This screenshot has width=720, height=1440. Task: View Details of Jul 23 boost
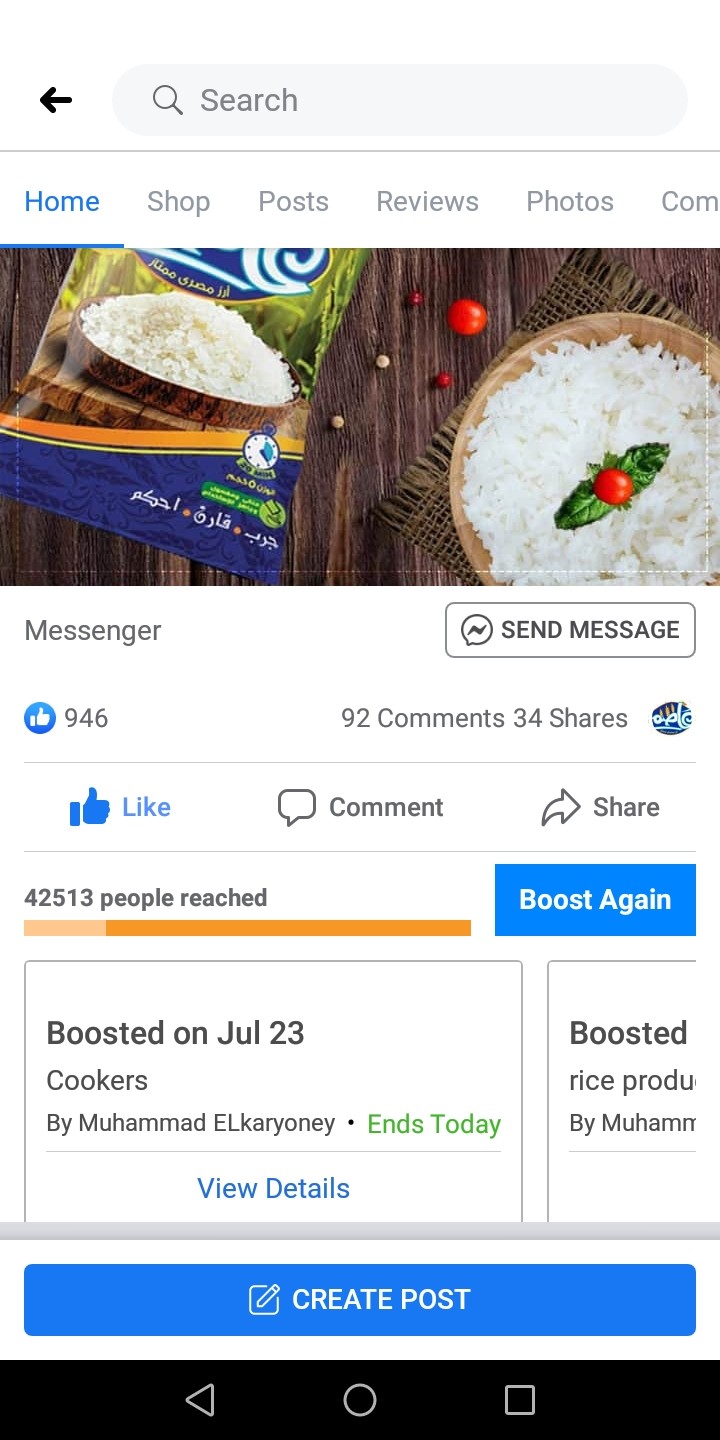coord(273,1188)
